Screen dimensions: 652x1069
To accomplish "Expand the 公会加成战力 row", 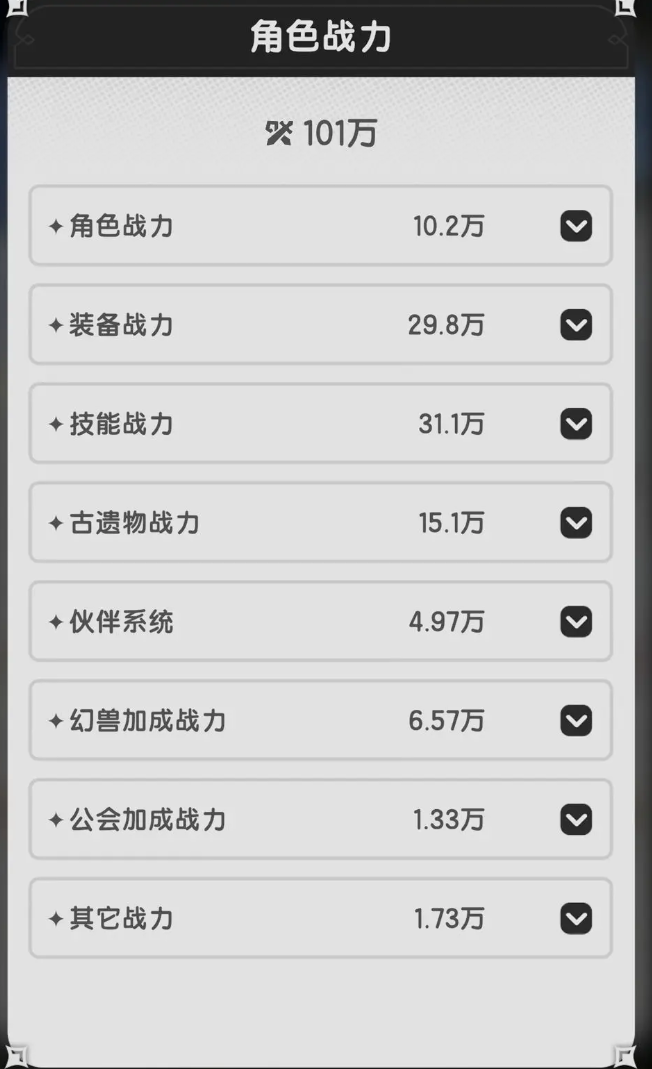I will click(x=576, y=820).
